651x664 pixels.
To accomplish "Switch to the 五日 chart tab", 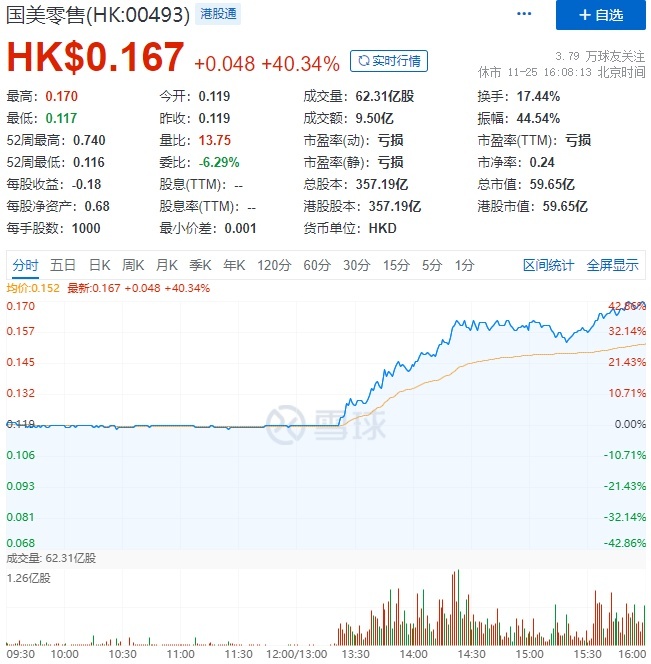I will (x=63, y=265).
